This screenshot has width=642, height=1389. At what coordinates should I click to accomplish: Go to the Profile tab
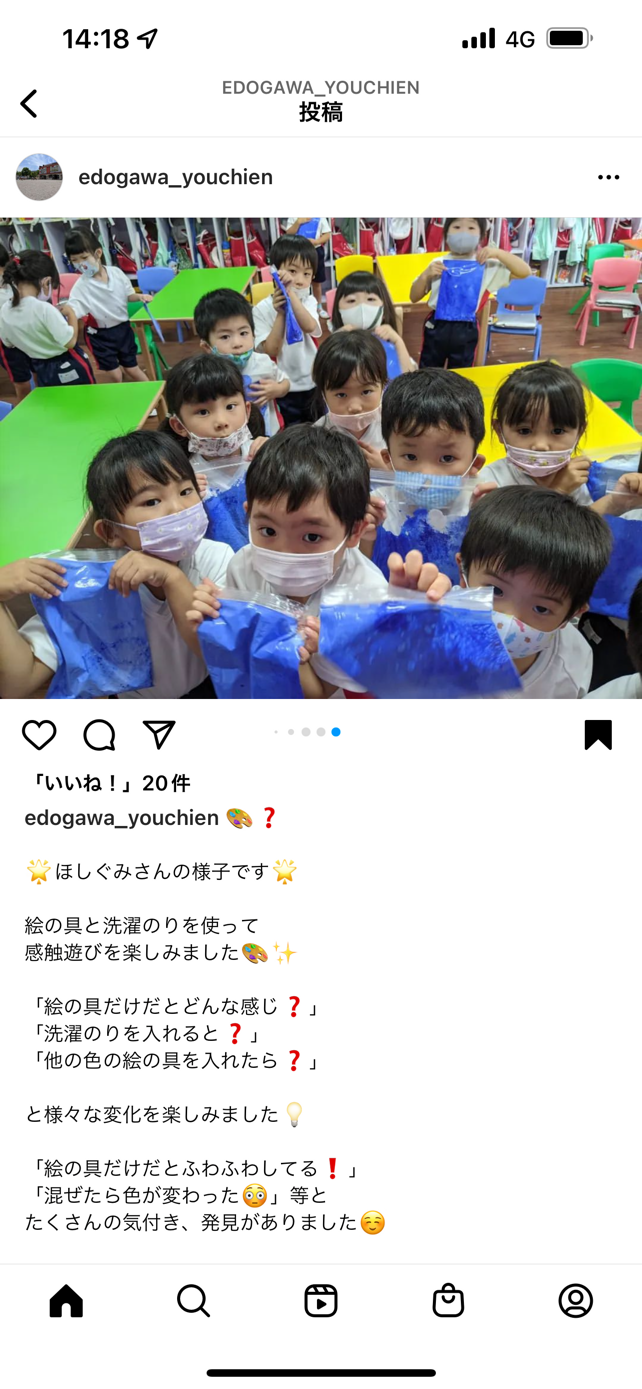[x=575, y=1300]
